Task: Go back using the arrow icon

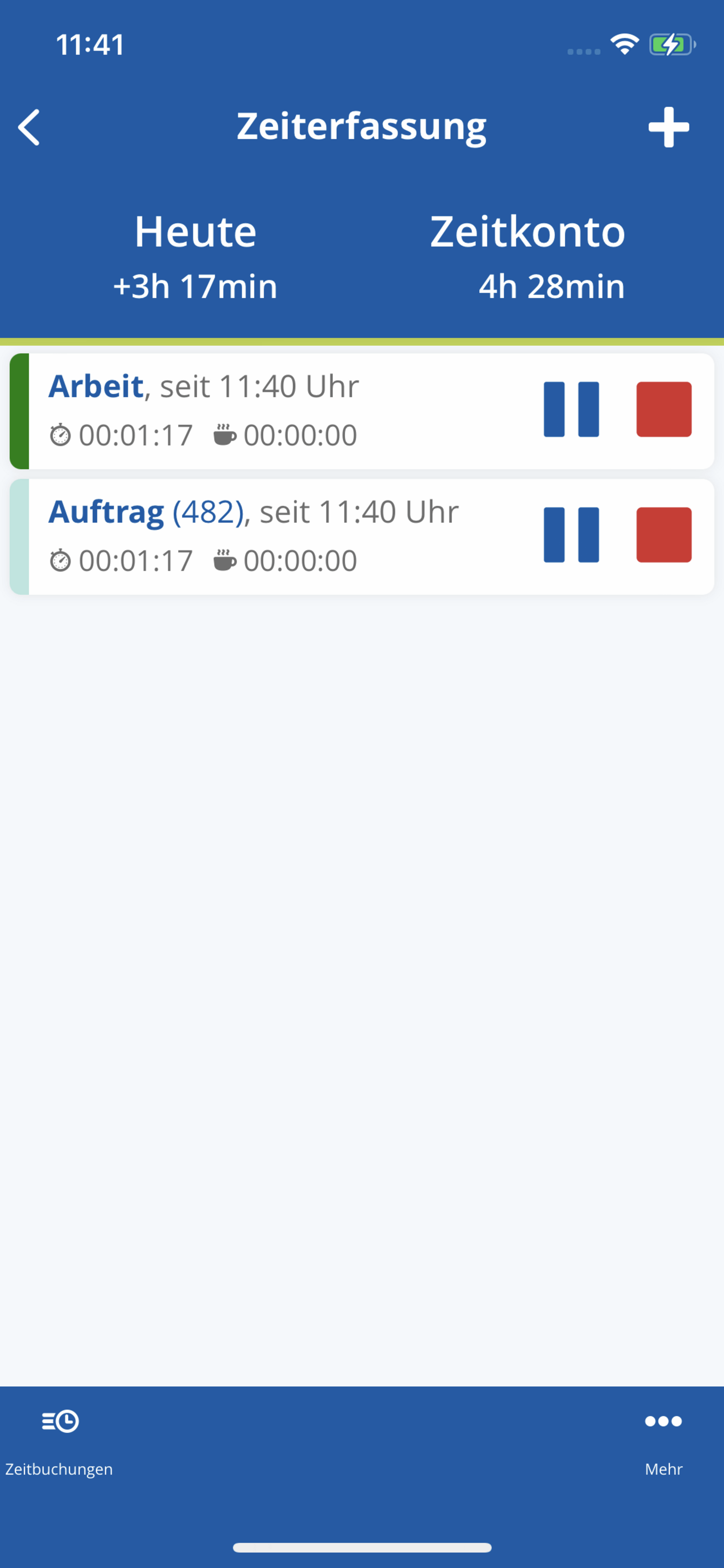Action: 29,127
